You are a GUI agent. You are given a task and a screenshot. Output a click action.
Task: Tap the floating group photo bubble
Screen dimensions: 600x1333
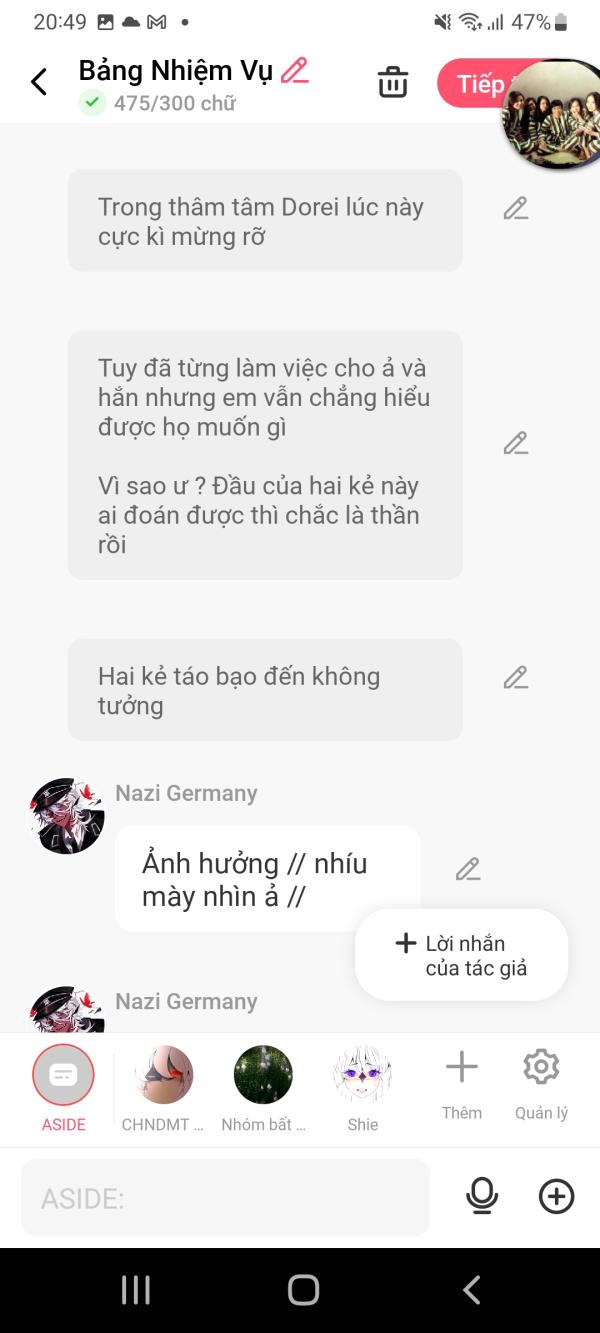point(551,113)
